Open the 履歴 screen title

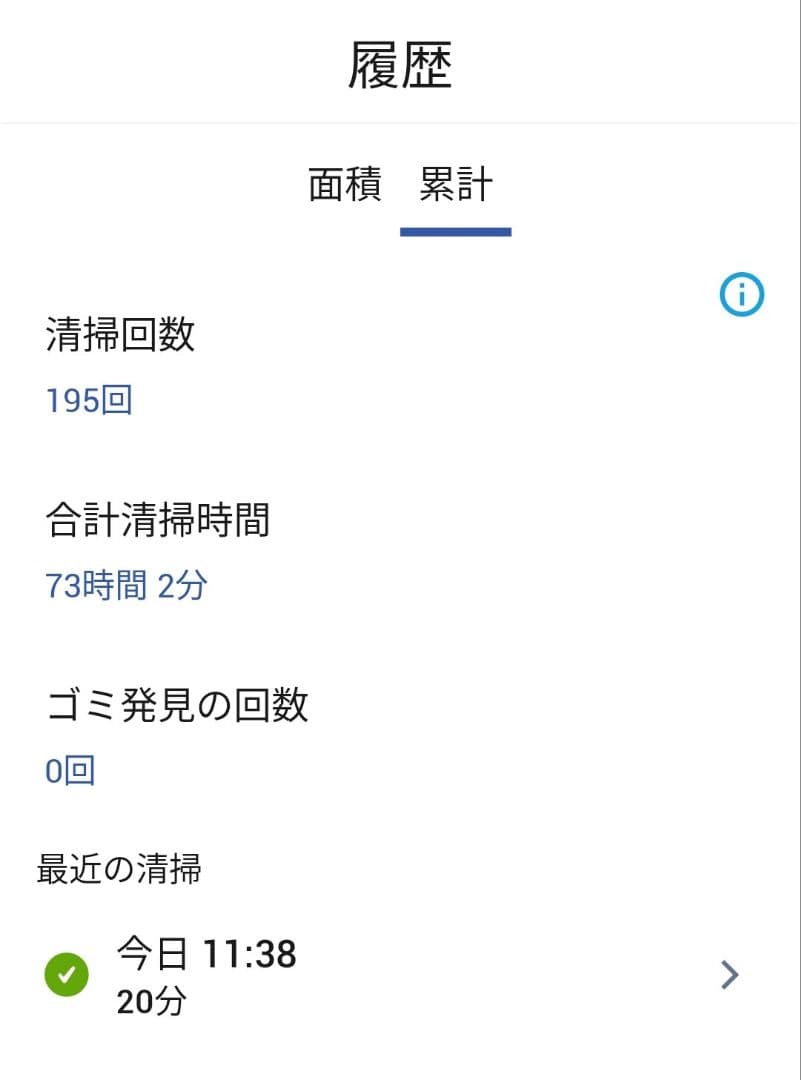400,62
